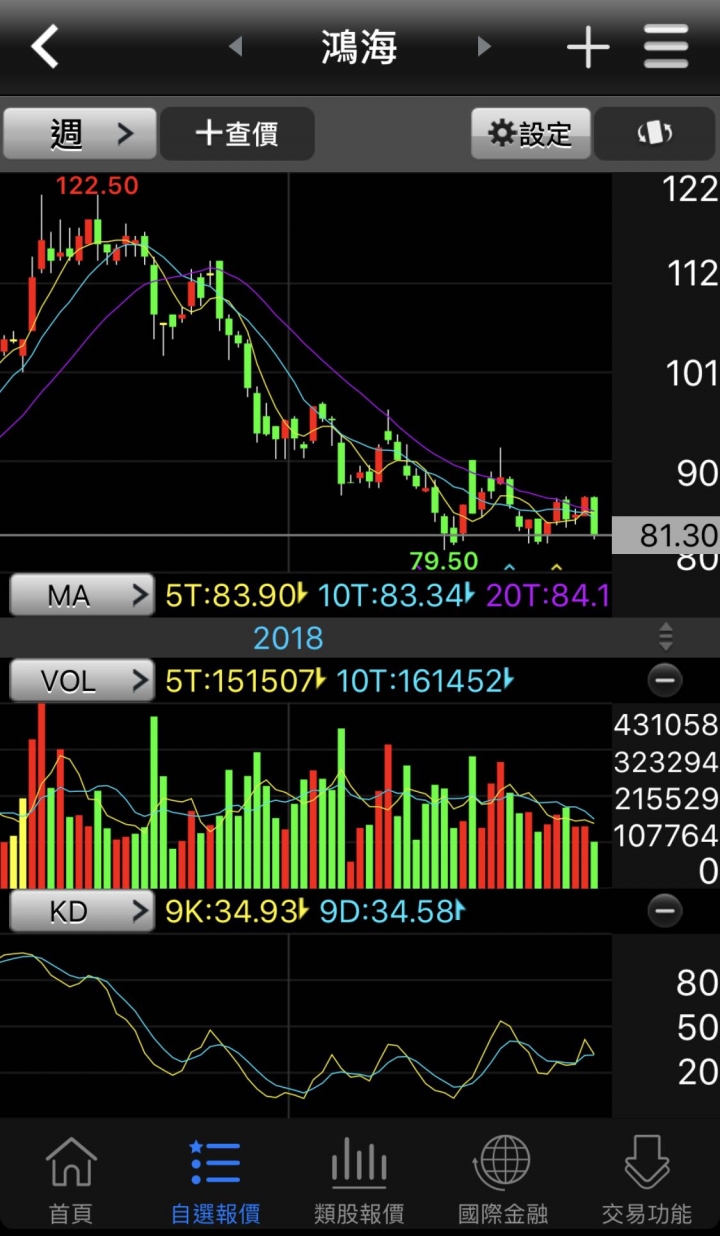The image size is (720, 1236).
Task: Change the MA indicator
Action: coord(81,596)
